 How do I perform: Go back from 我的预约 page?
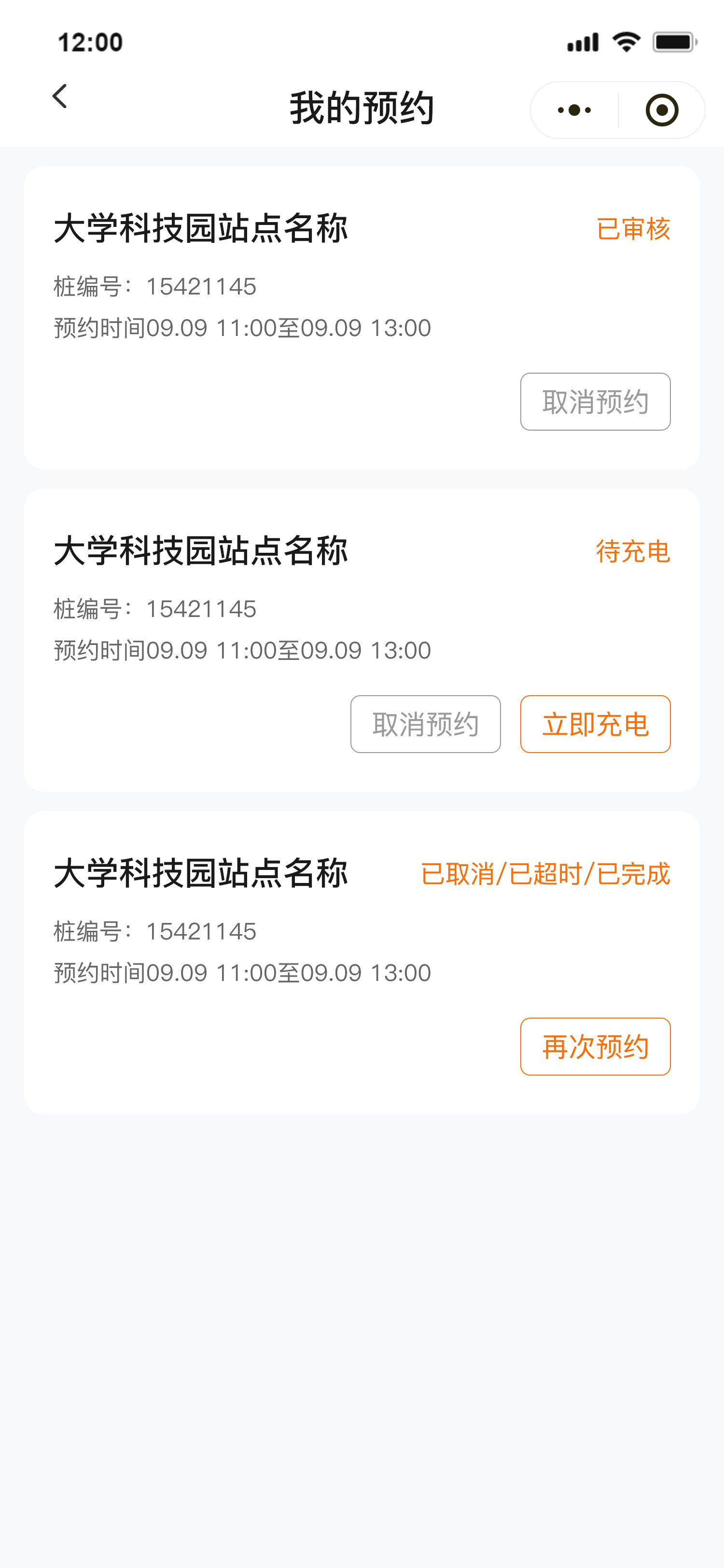(x=60, y=97)
